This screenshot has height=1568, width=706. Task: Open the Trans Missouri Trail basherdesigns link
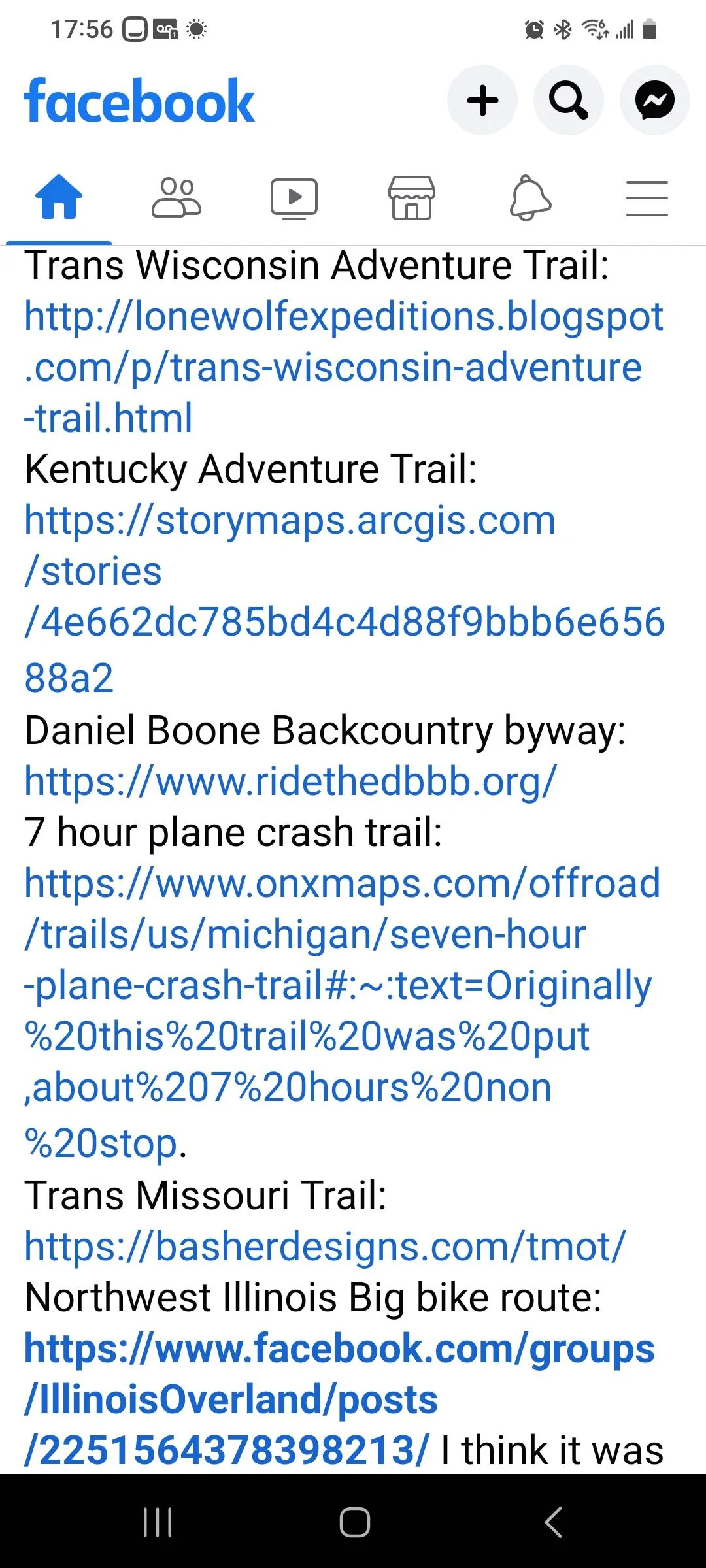(324, 1247)
